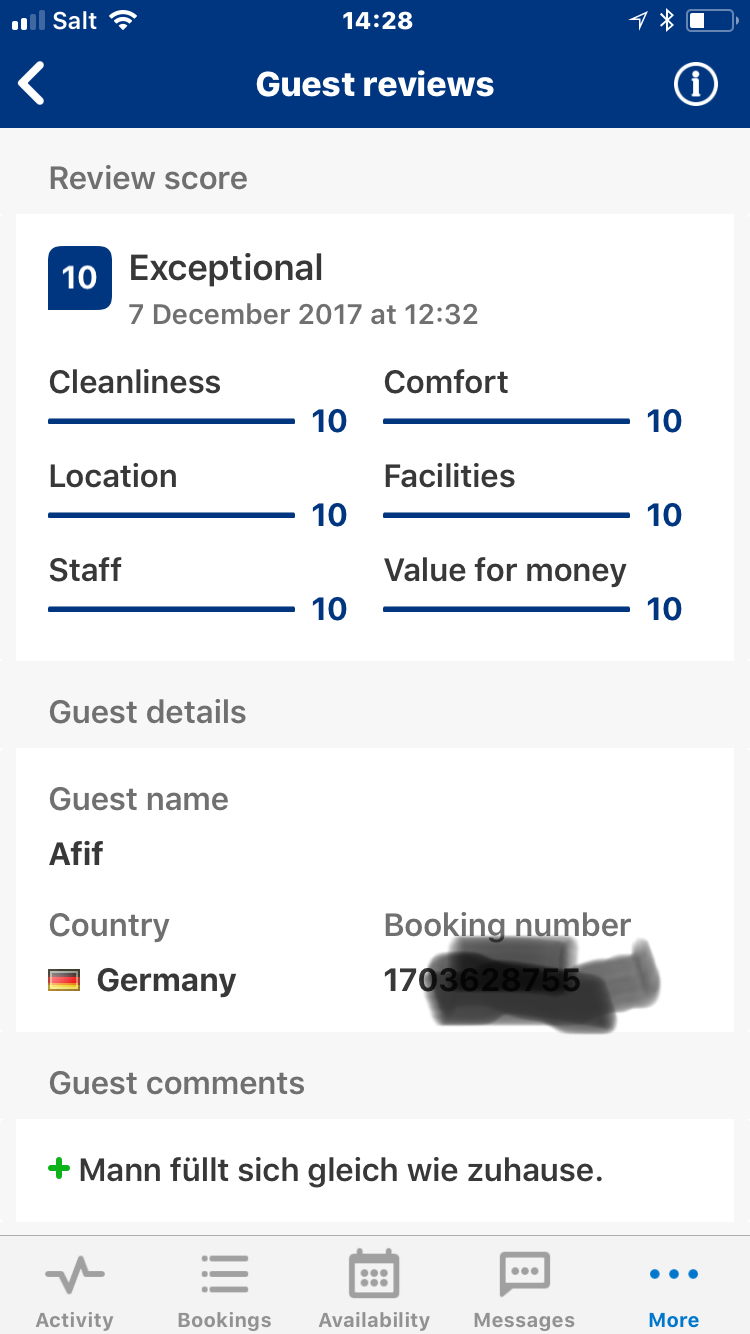This screenshot has height=1334, width=750.
Task: Go back from Guest reviews
Action: point(32,84)
